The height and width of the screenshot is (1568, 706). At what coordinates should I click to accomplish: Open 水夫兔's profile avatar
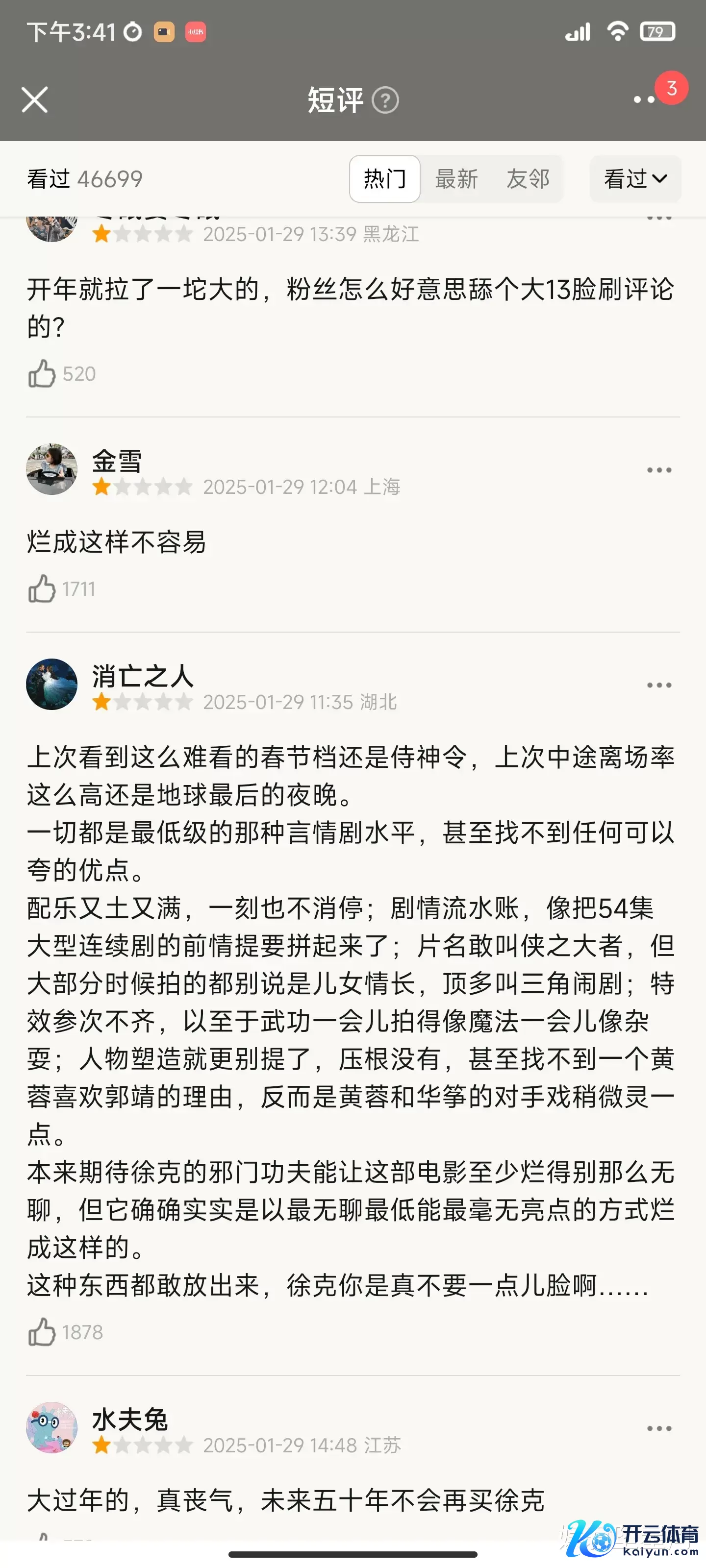coord(52,1427)
